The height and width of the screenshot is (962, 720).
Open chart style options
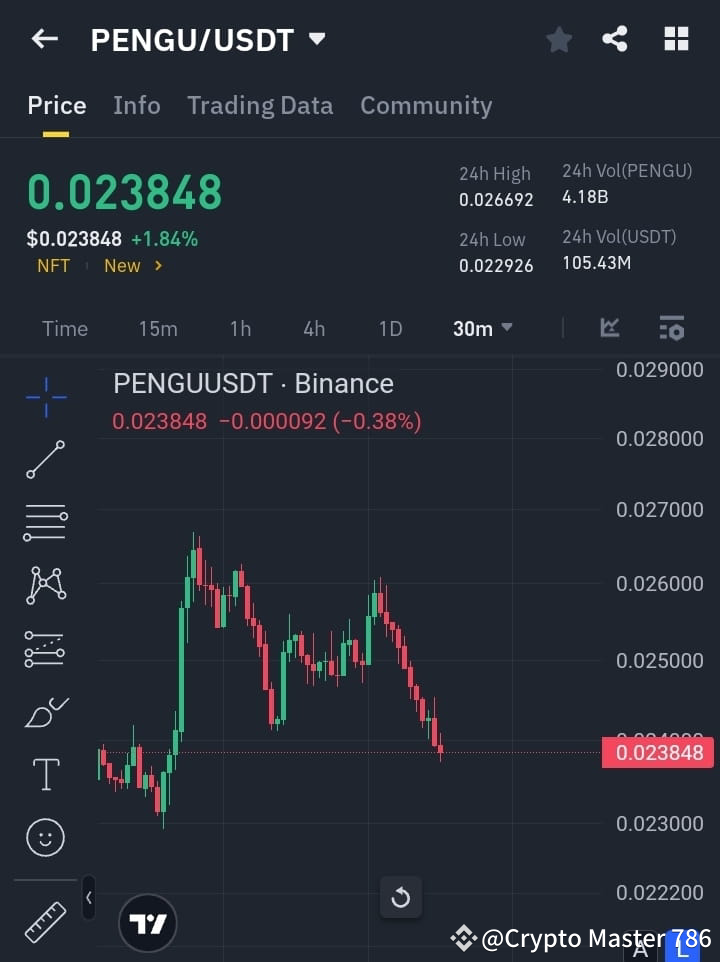pyautogui.click(x=610, y=328)
